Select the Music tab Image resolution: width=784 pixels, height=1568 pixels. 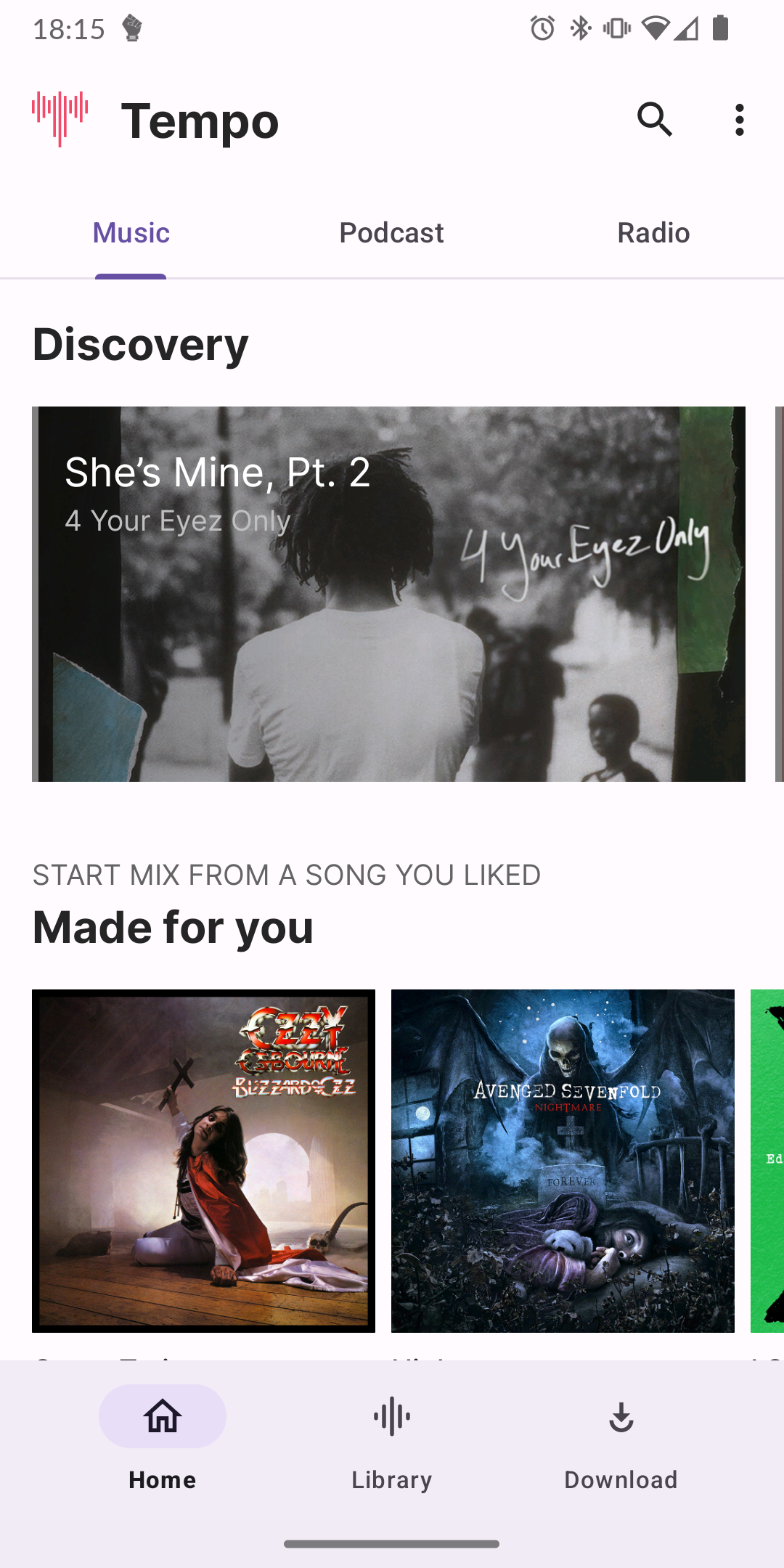(131, 233)
